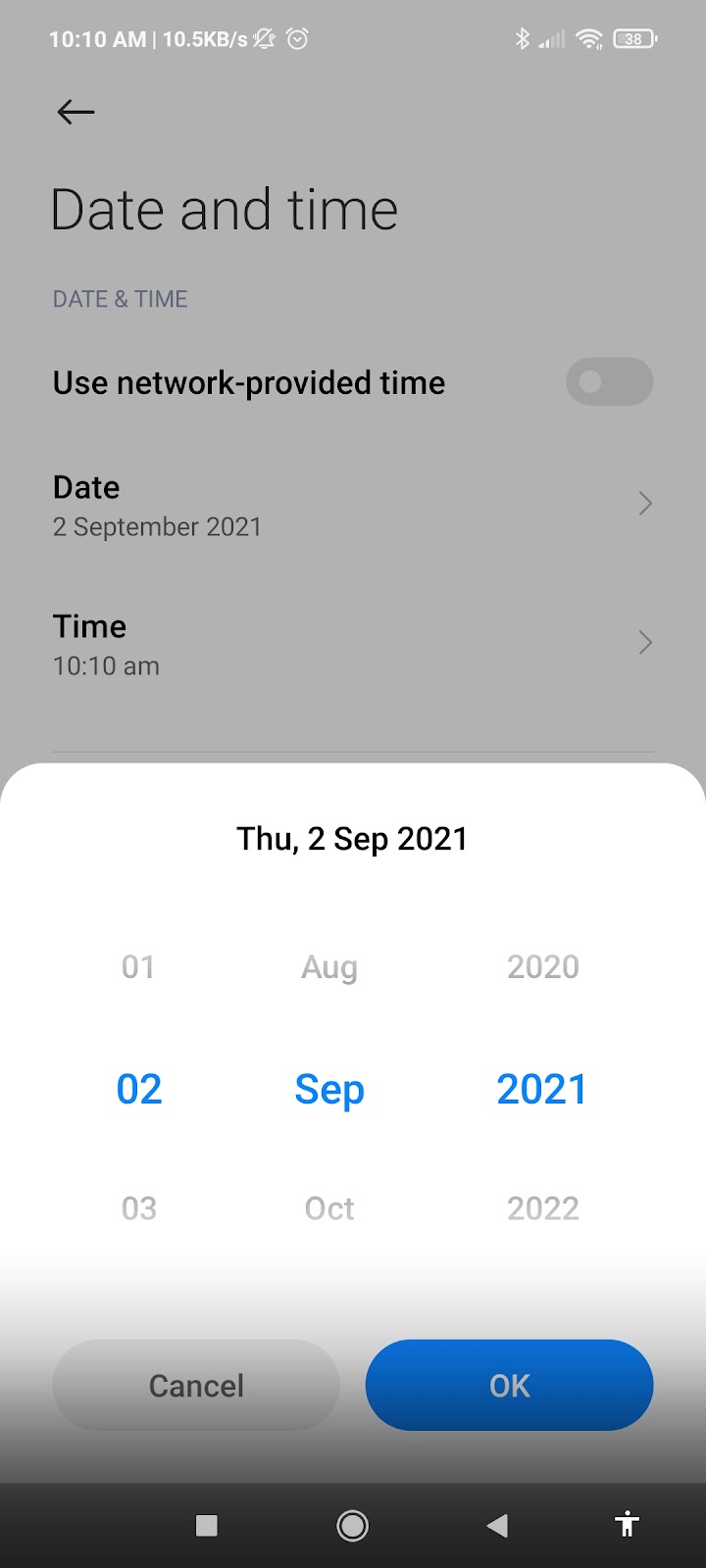Confirm the date with OK
Screen dimensions: 706x1568
pos(509,1385)
